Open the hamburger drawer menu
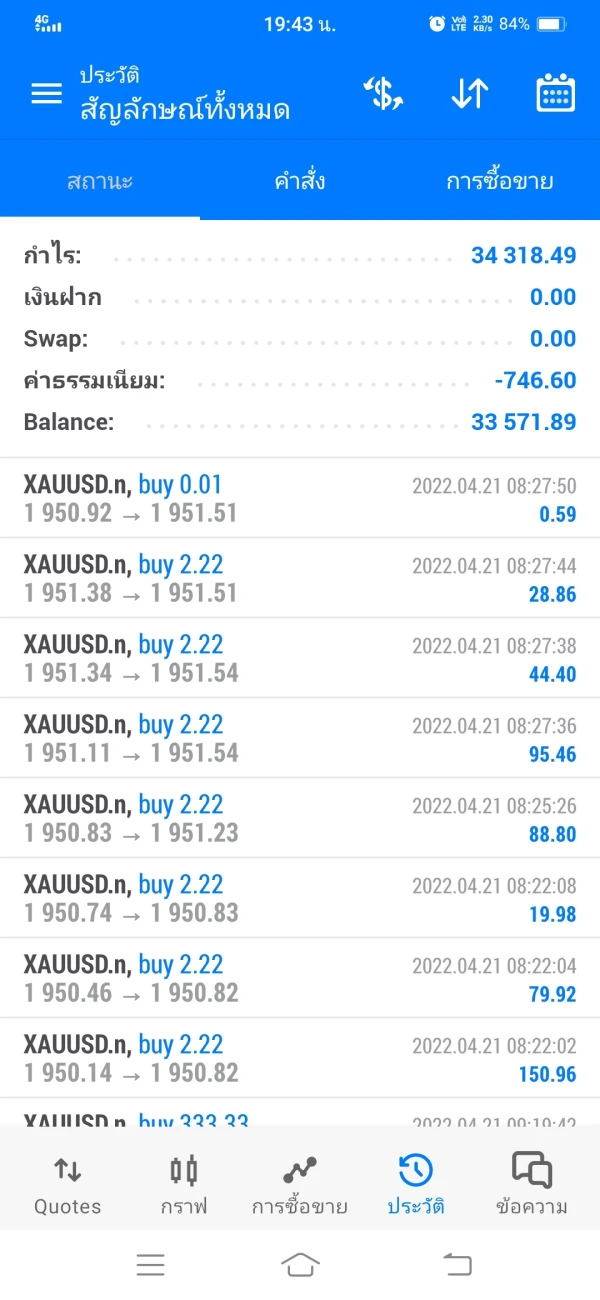This screenshot has height=1300, width=600. [x=46, y=94]
